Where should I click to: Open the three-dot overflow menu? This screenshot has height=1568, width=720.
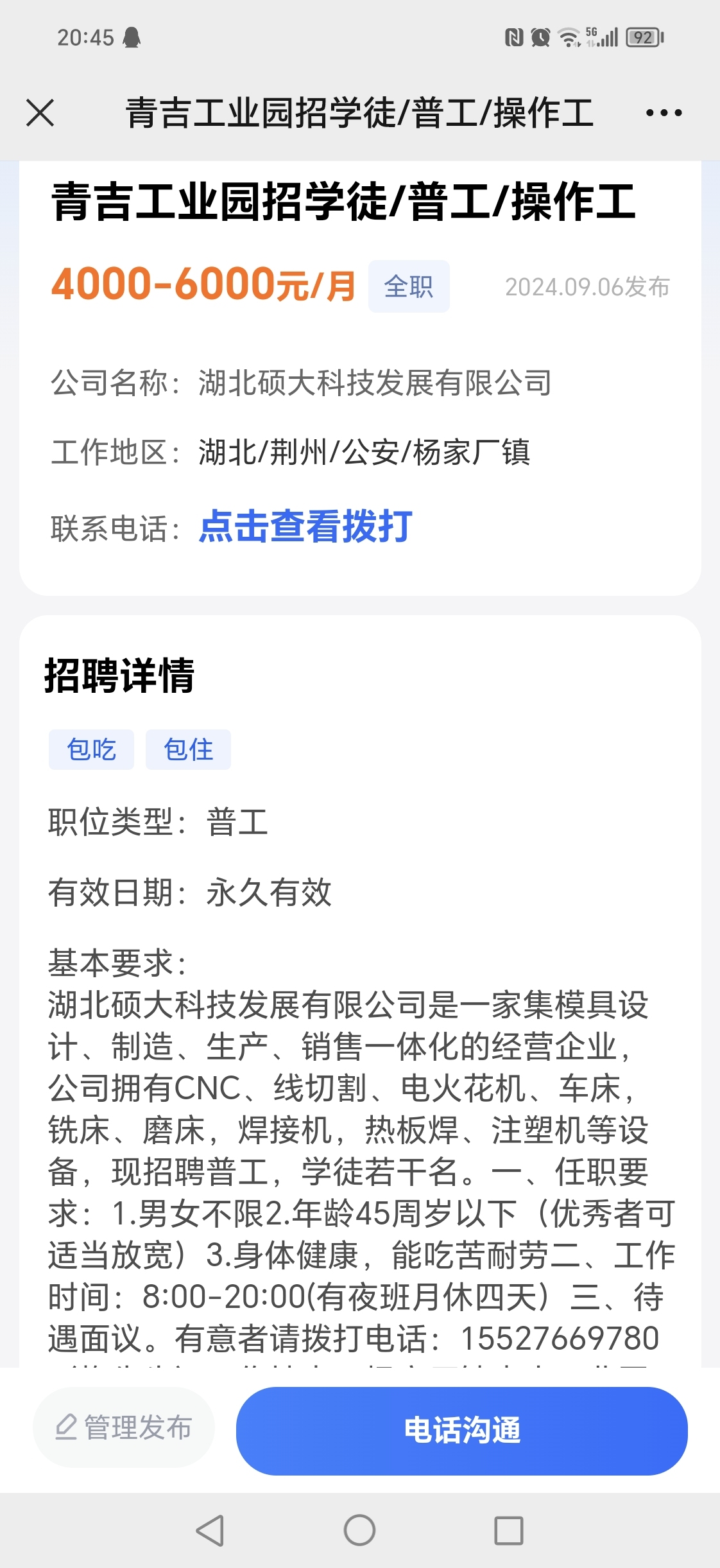coord(664,113)
